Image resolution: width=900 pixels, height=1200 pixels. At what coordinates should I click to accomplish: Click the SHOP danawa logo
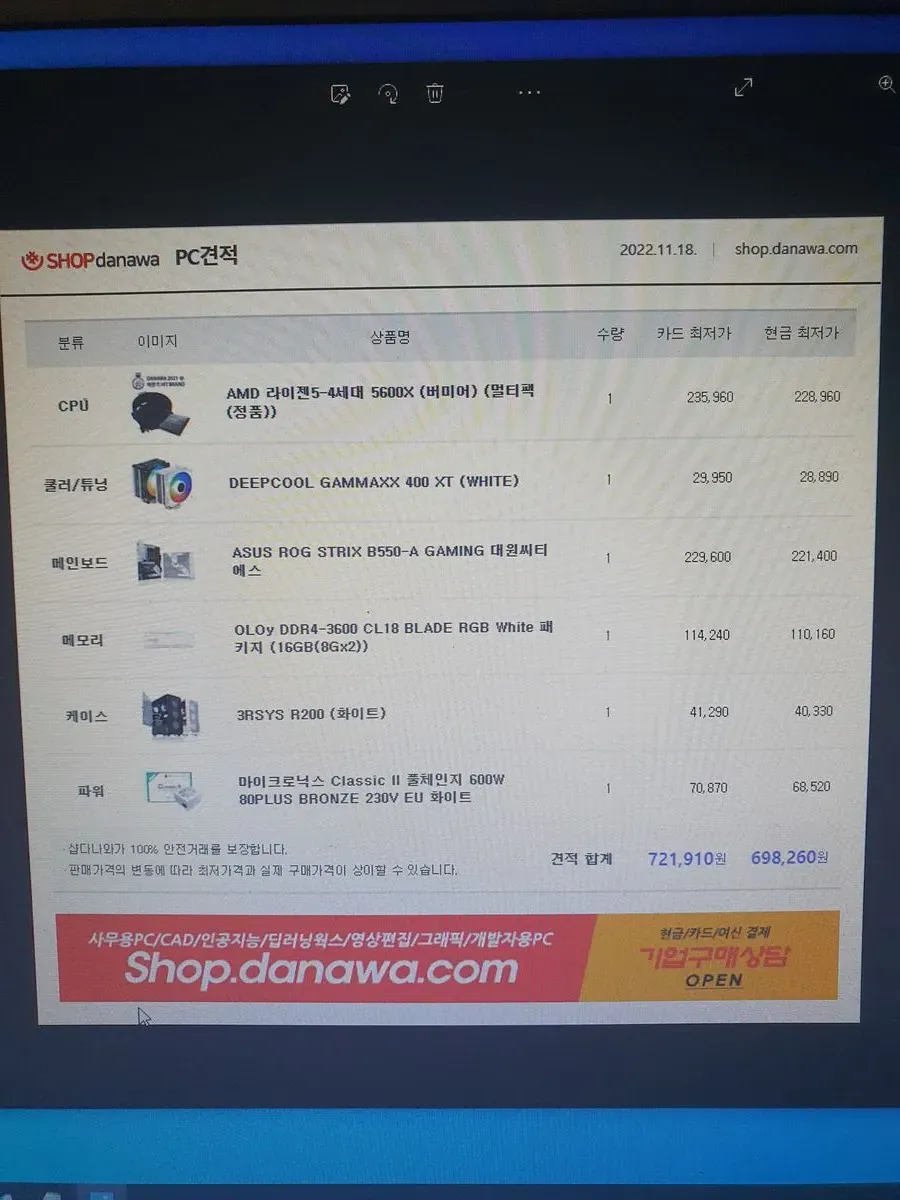click(93, 257)
